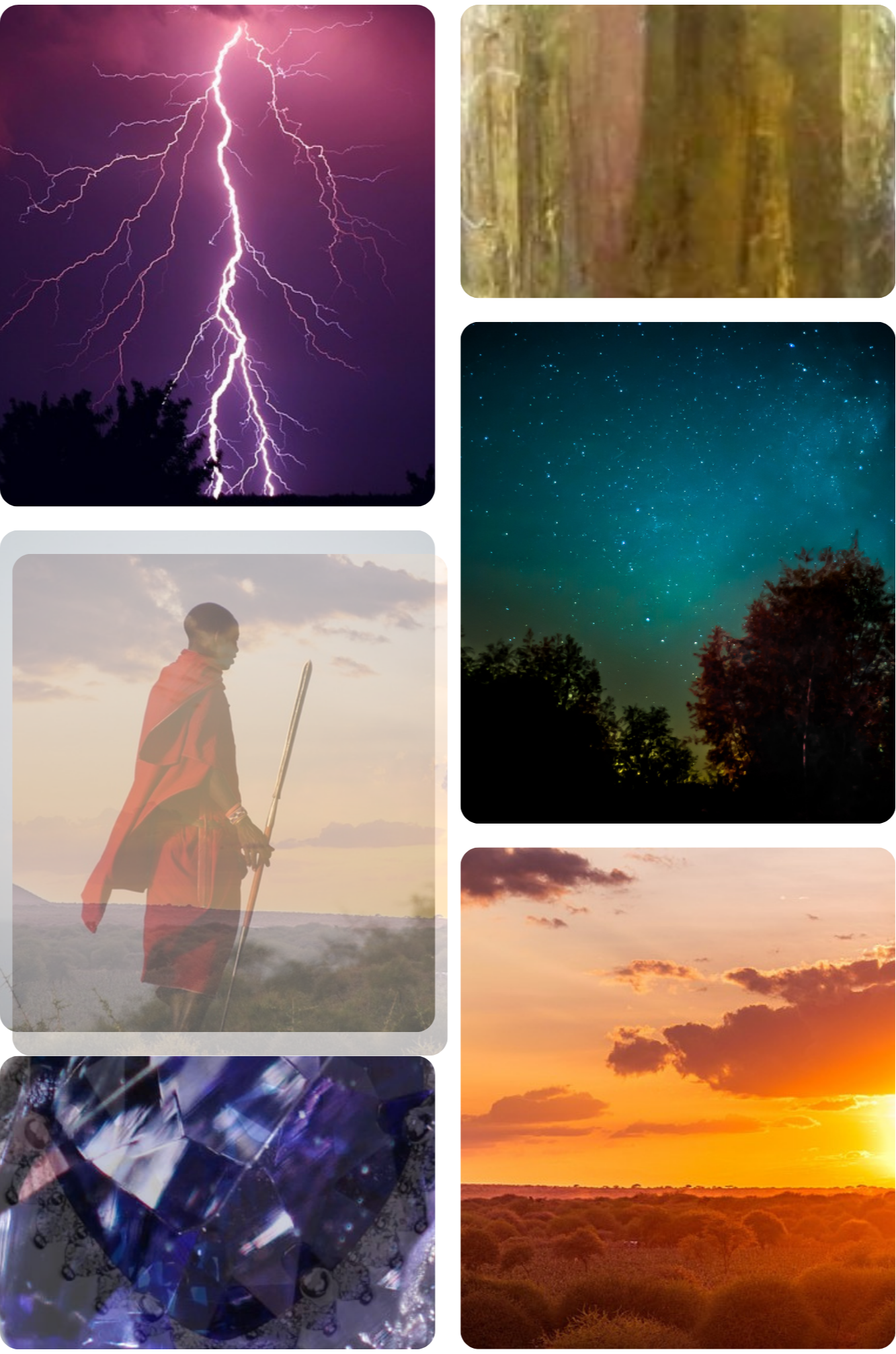Open the starry night sky photo
Screen dimensions: 896x1354
point(678,571)
